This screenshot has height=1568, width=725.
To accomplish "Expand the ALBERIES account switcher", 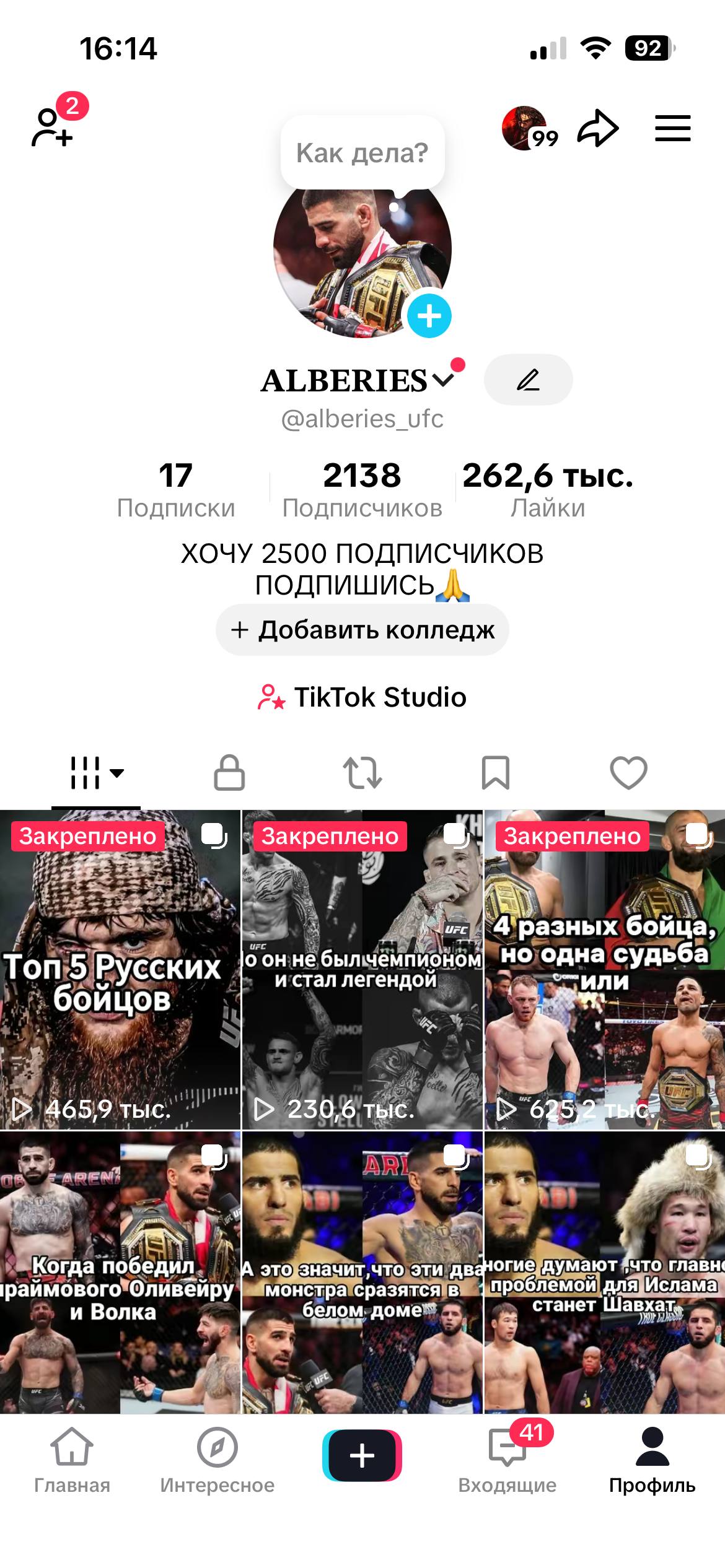I will point(442,380).
